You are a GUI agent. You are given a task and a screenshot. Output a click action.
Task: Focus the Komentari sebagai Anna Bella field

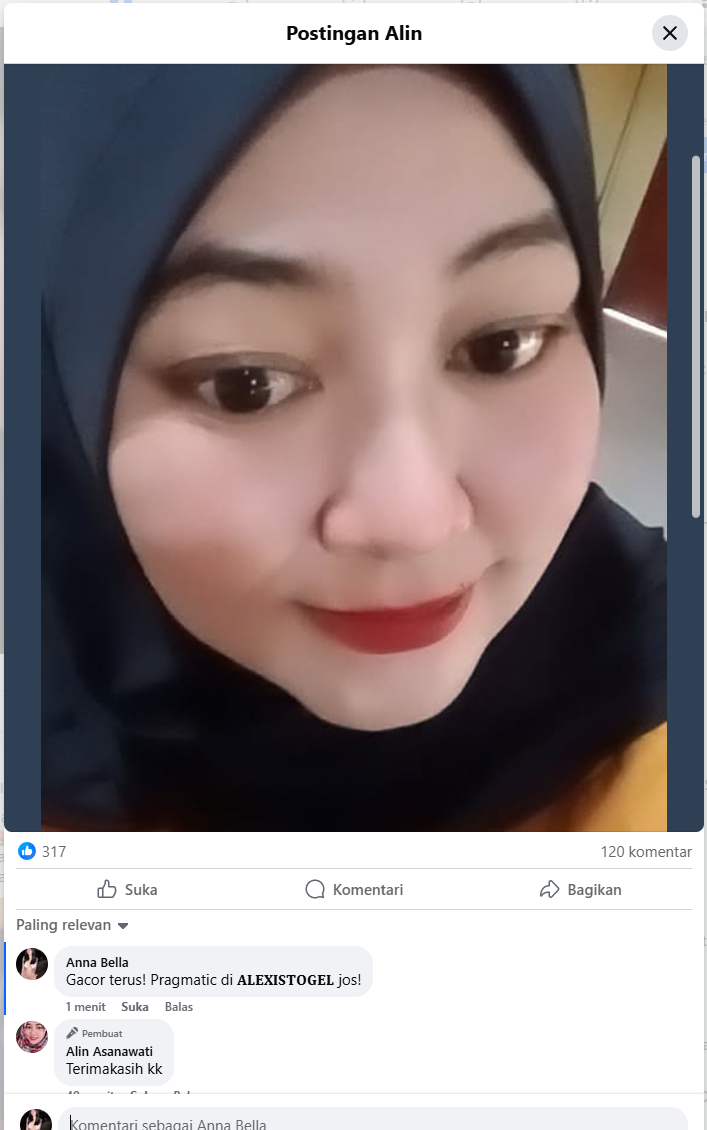tap(373, 1121)
